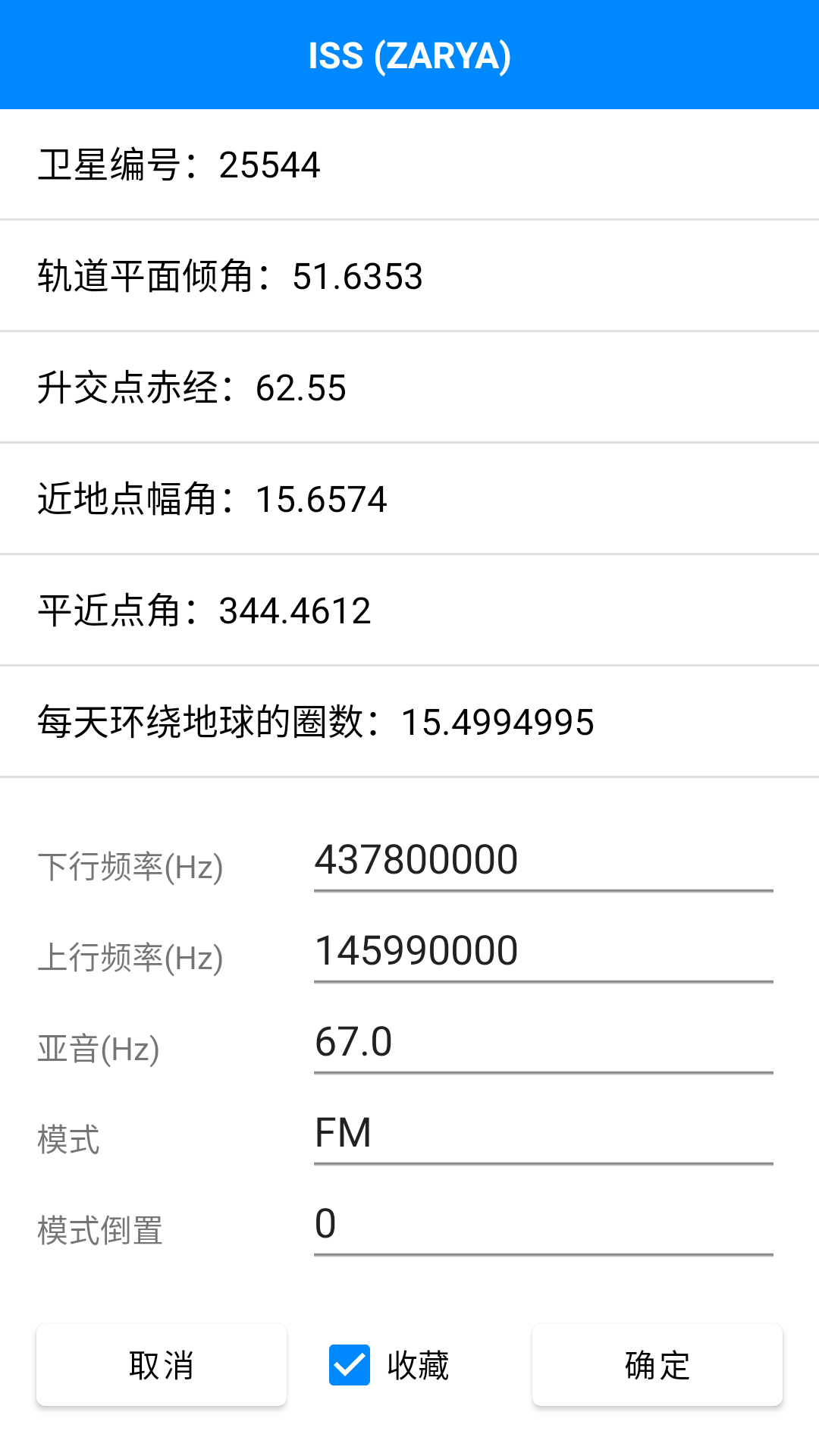Image resolution: width=819 pixels, height=1456 pixels.
Task: Confirm with the 确定 button
Action: coord(657,1365)
